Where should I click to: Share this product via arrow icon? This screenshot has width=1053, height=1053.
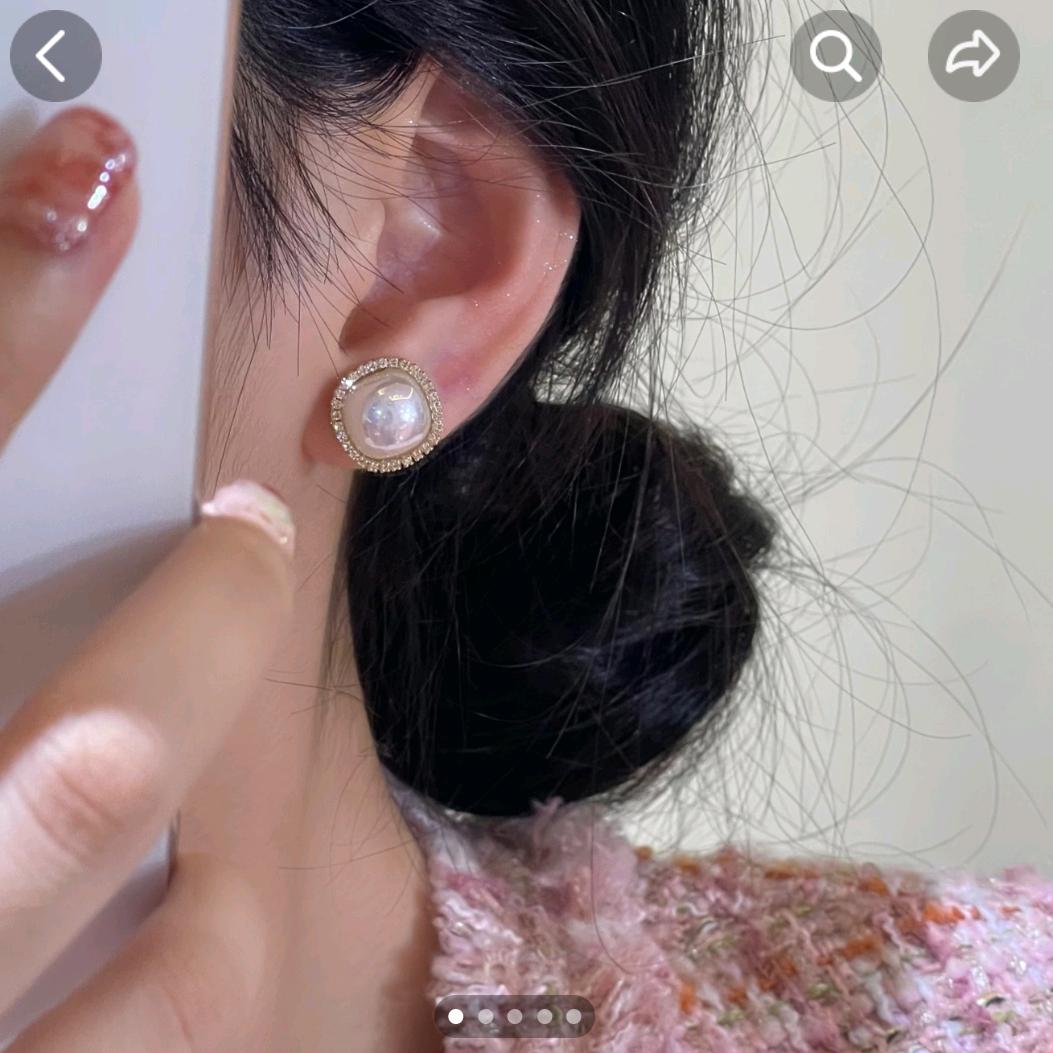click(x=973, y=56)
